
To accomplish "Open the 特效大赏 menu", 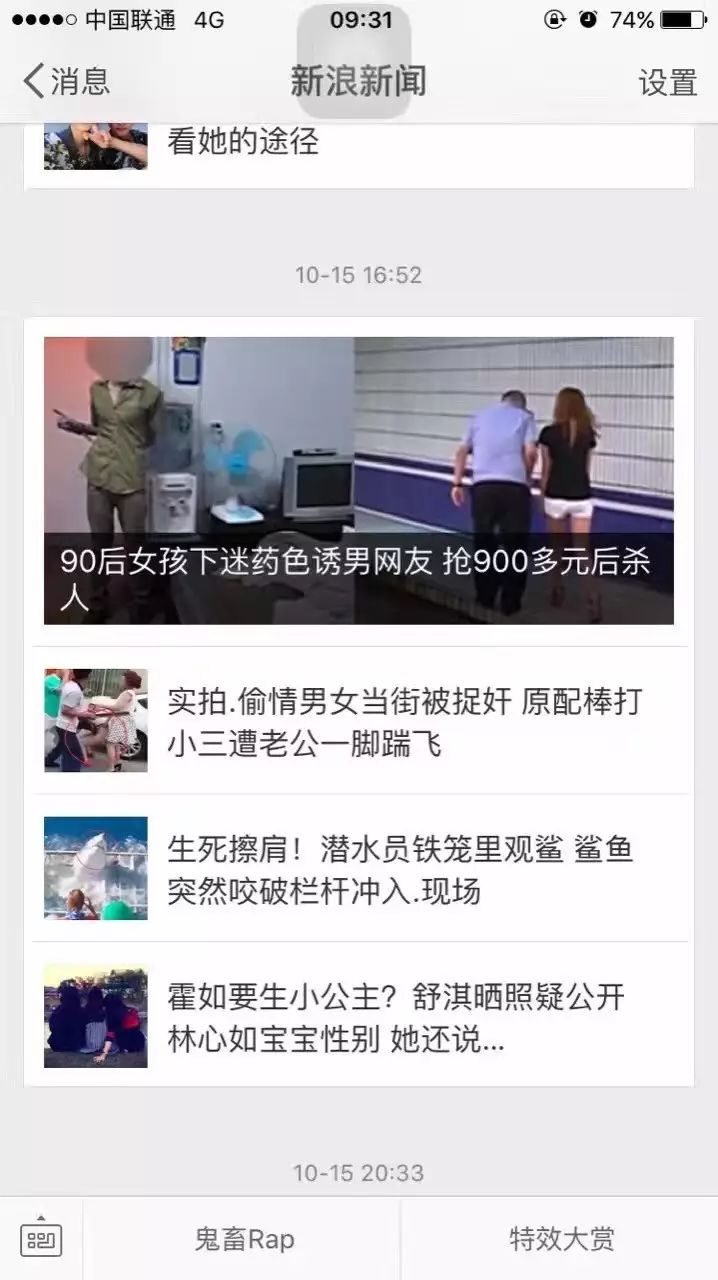I will tap(560, 1240).
